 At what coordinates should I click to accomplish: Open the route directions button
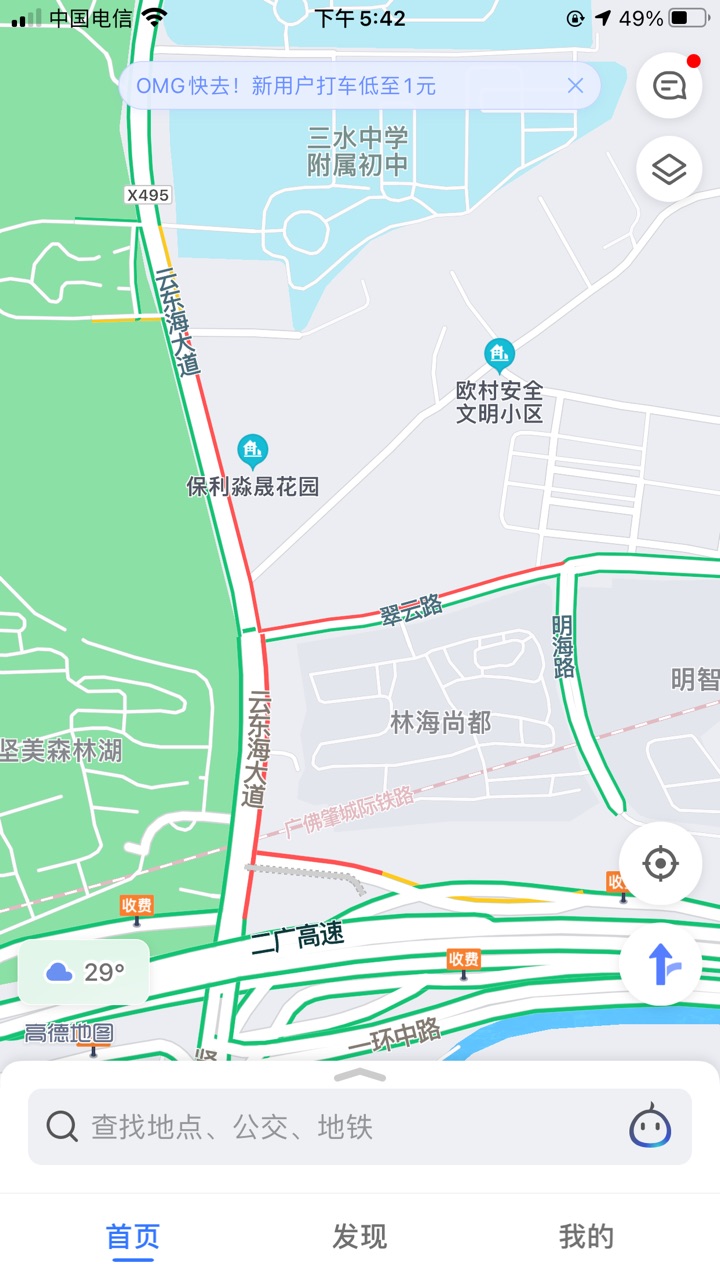coord(660,965)
